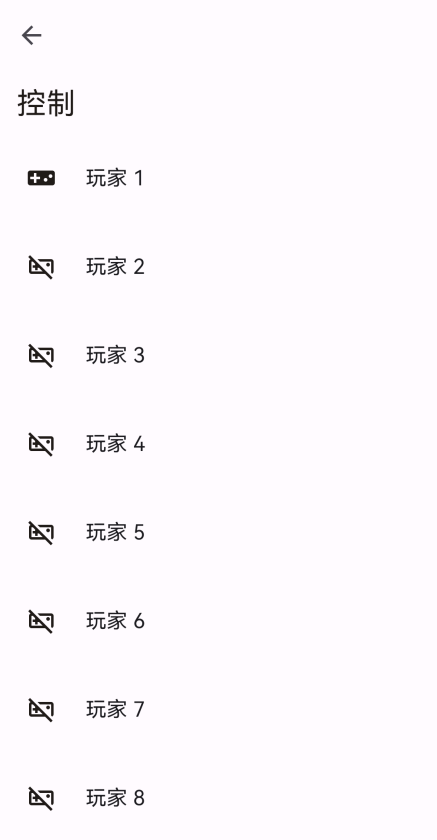Select the 玩家 3 row
The image size is (437, 840).
click(x=218, y=355)
